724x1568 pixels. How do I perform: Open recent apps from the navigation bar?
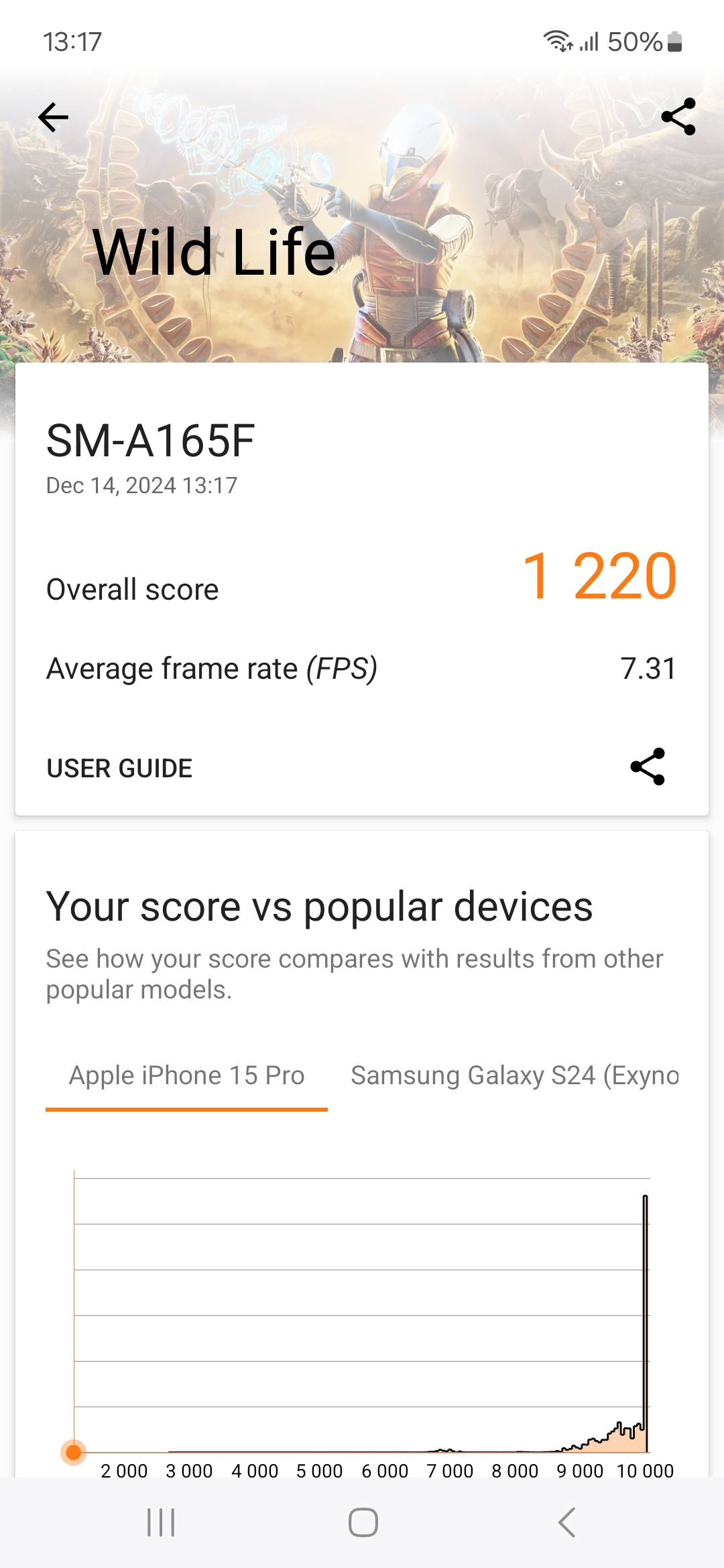161,1522
